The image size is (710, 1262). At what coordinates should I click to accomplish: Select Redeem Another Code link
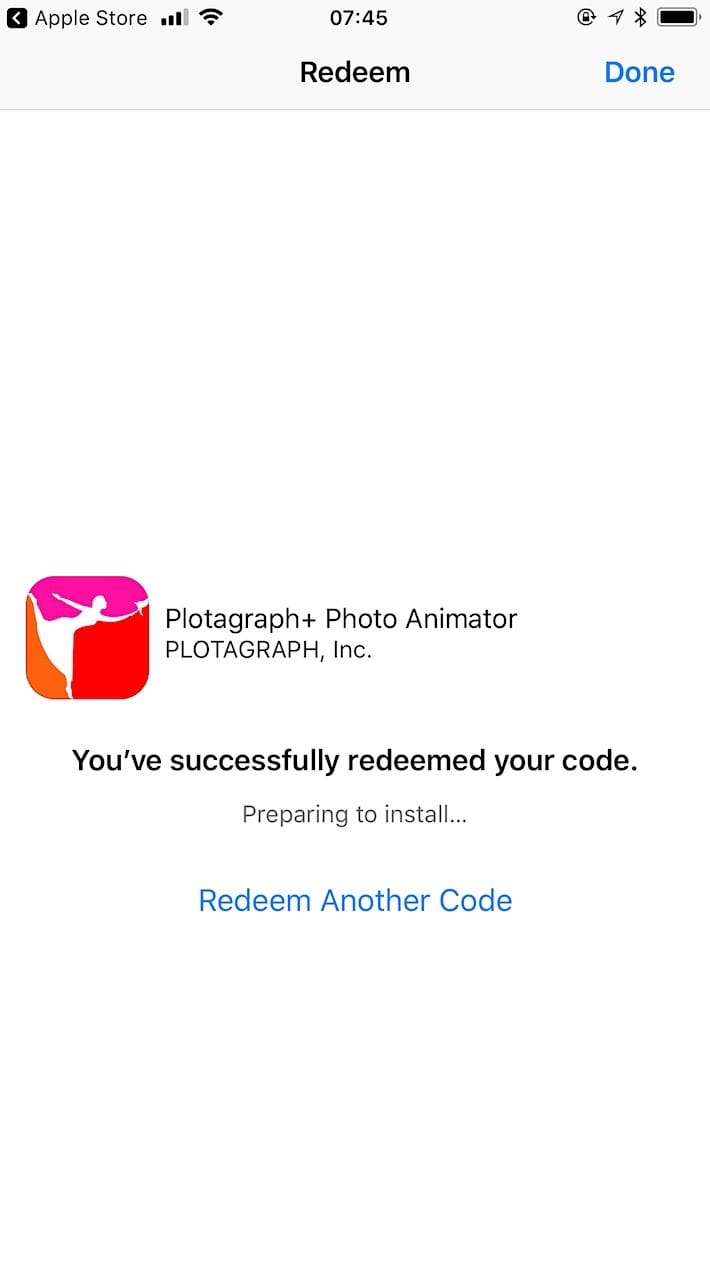click(355, 900)
